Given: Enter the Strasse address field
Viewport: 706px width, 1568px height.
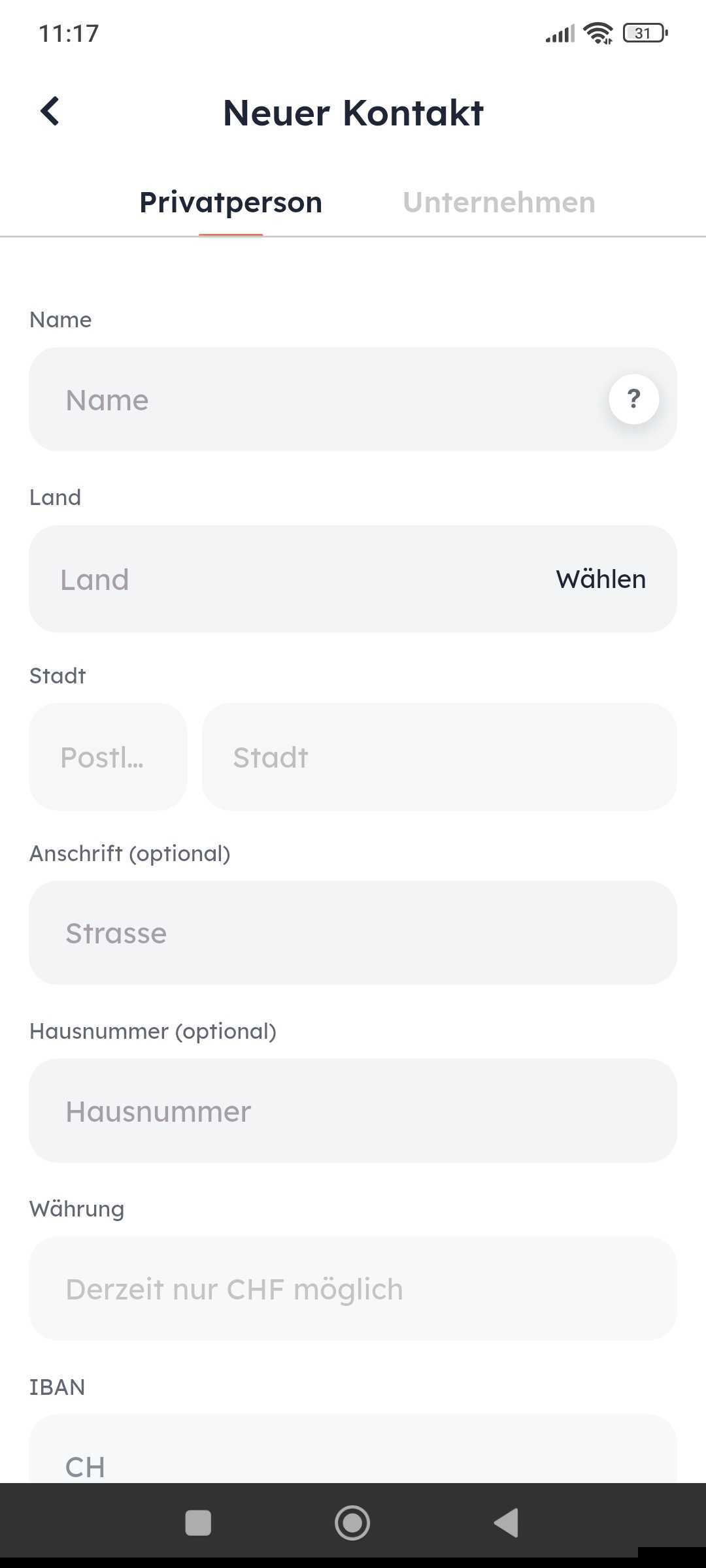Looking at the screenshot, I should coord(353,933).
